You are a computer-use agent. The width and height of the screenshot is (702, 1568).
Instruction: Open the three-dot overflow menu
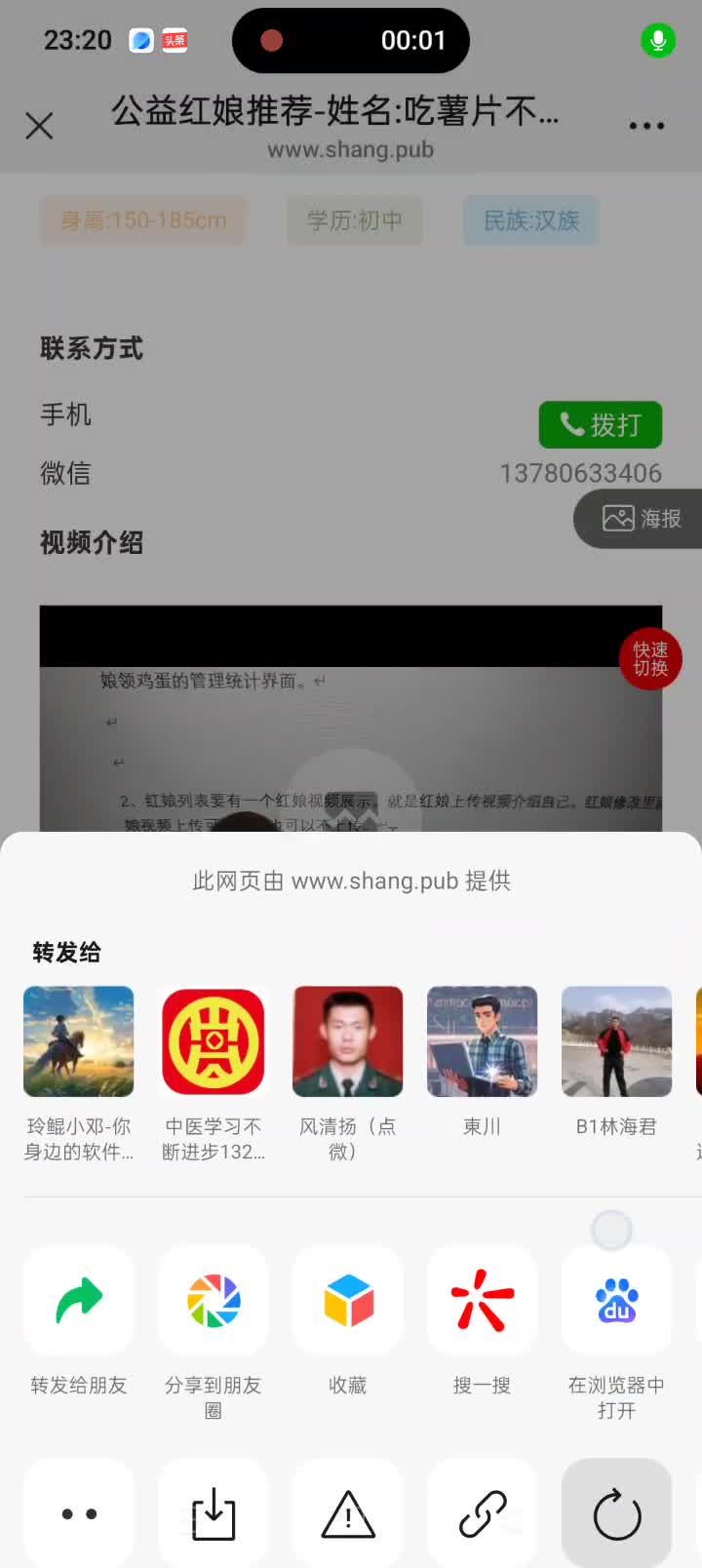[646, 126]
